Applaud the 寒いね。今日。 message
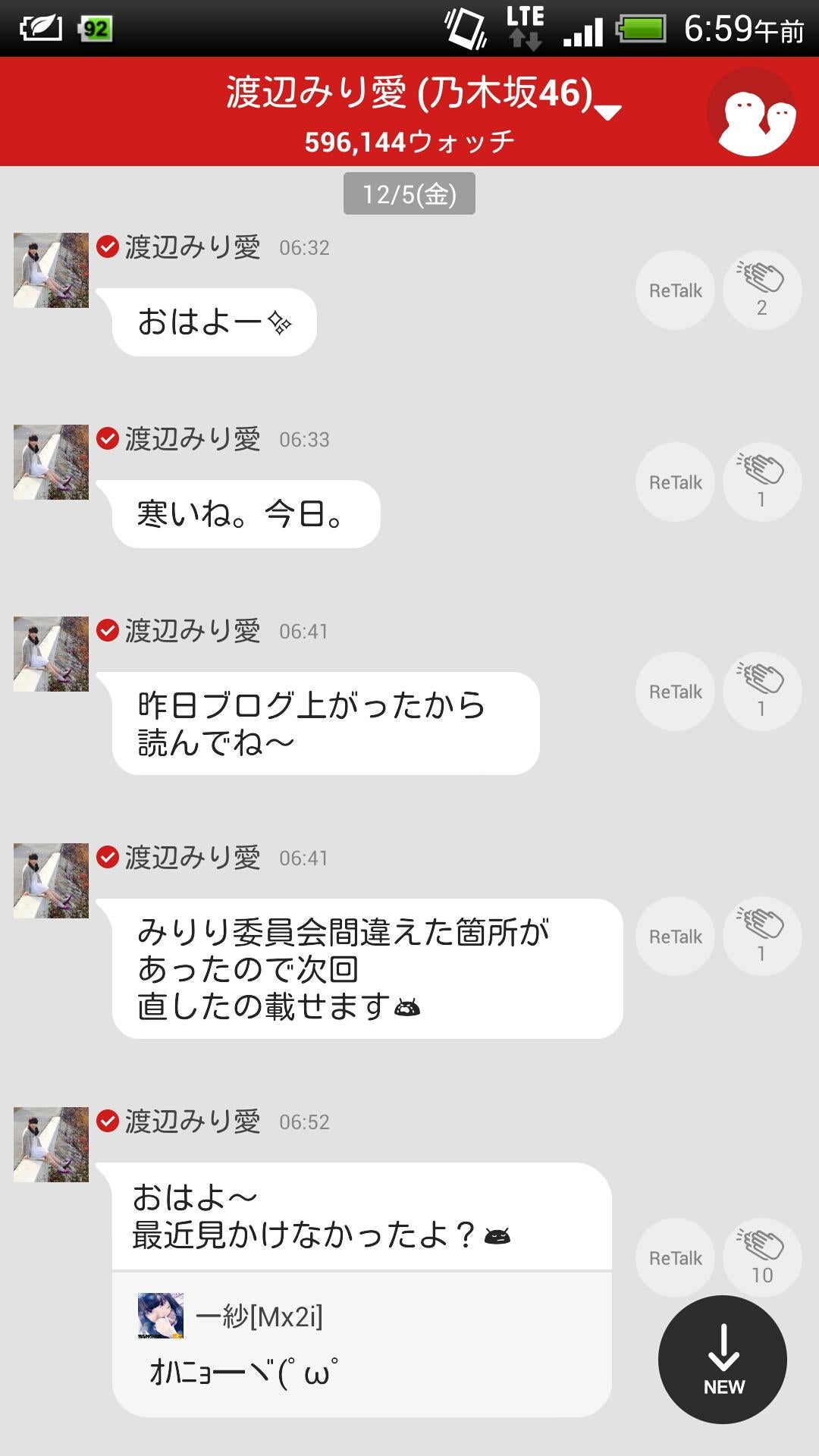 pyautogui.click(x=761, y=482)
